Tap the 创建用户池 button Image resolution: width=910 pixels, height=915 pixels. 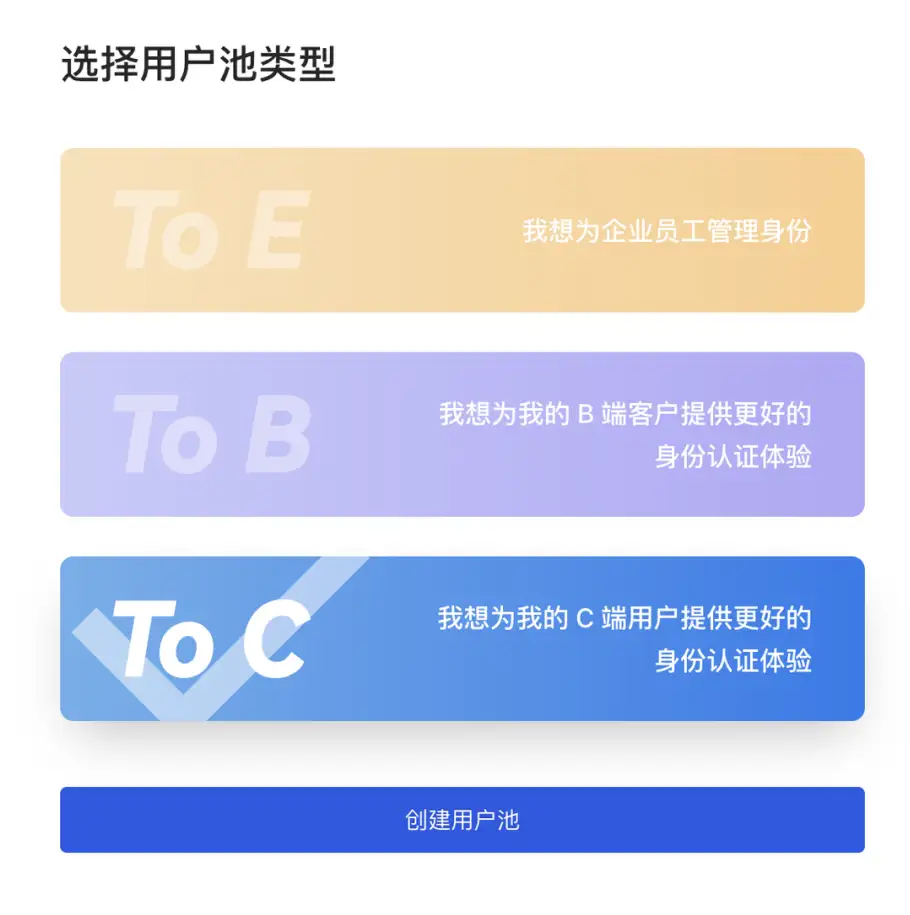(x=462, y=820)
